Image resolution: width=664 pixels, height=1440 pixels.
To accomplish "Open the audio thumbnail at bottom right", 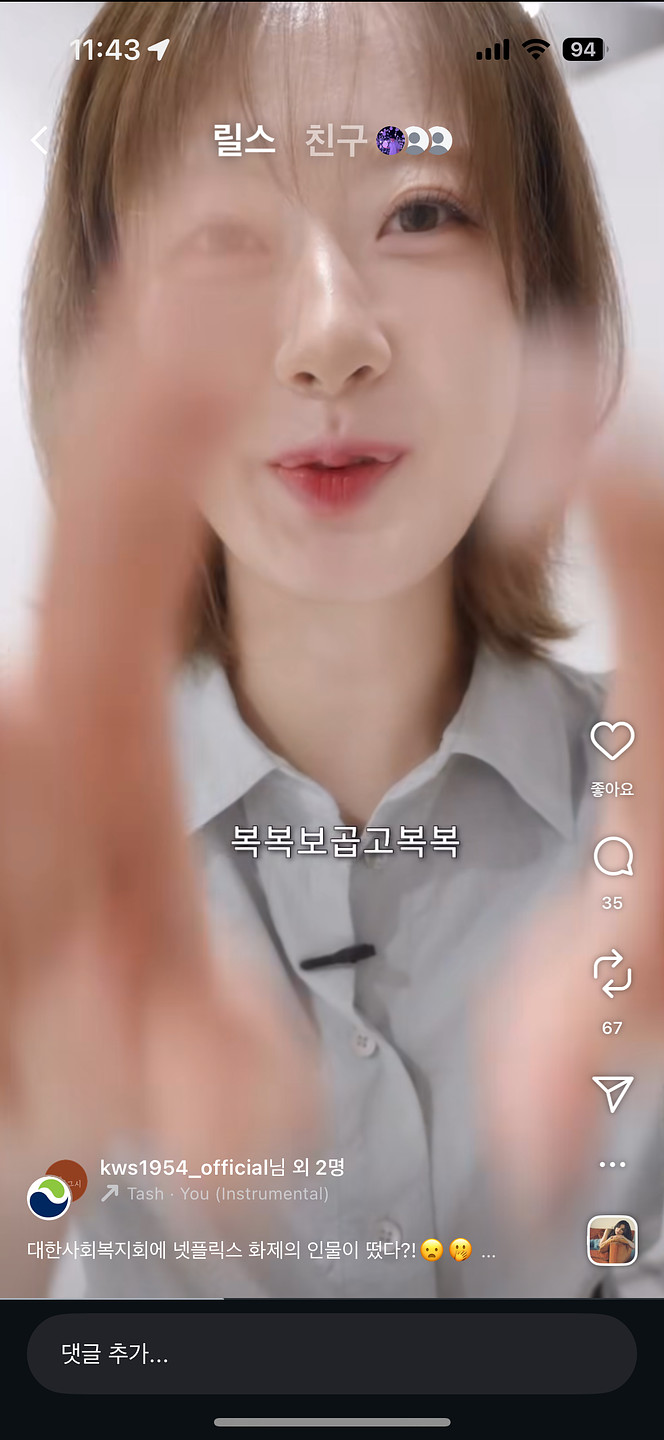I will (x=612, y=1241).
